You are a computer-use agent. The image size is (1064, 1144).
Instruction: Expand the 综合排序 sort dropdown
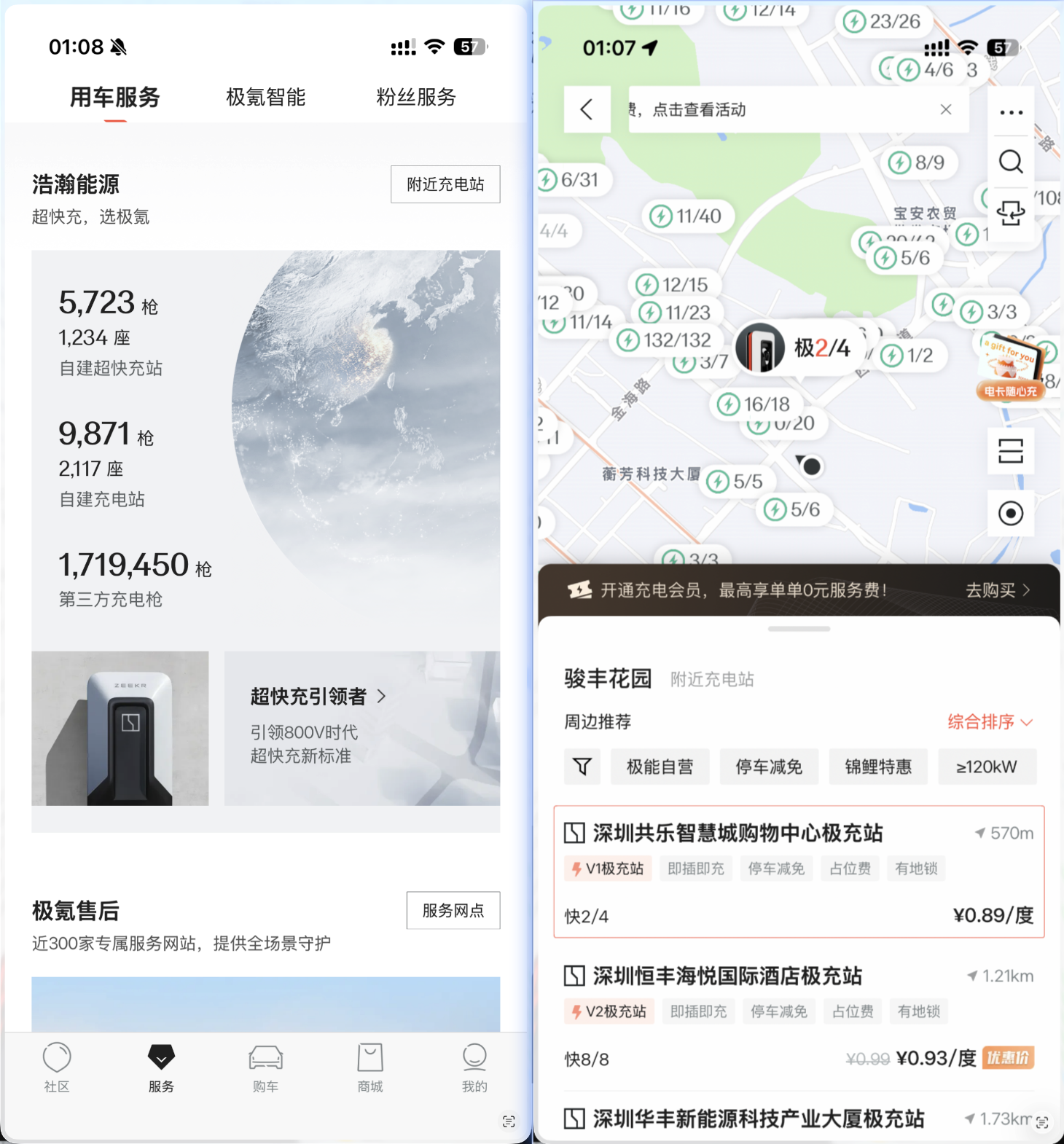point(990,722)
